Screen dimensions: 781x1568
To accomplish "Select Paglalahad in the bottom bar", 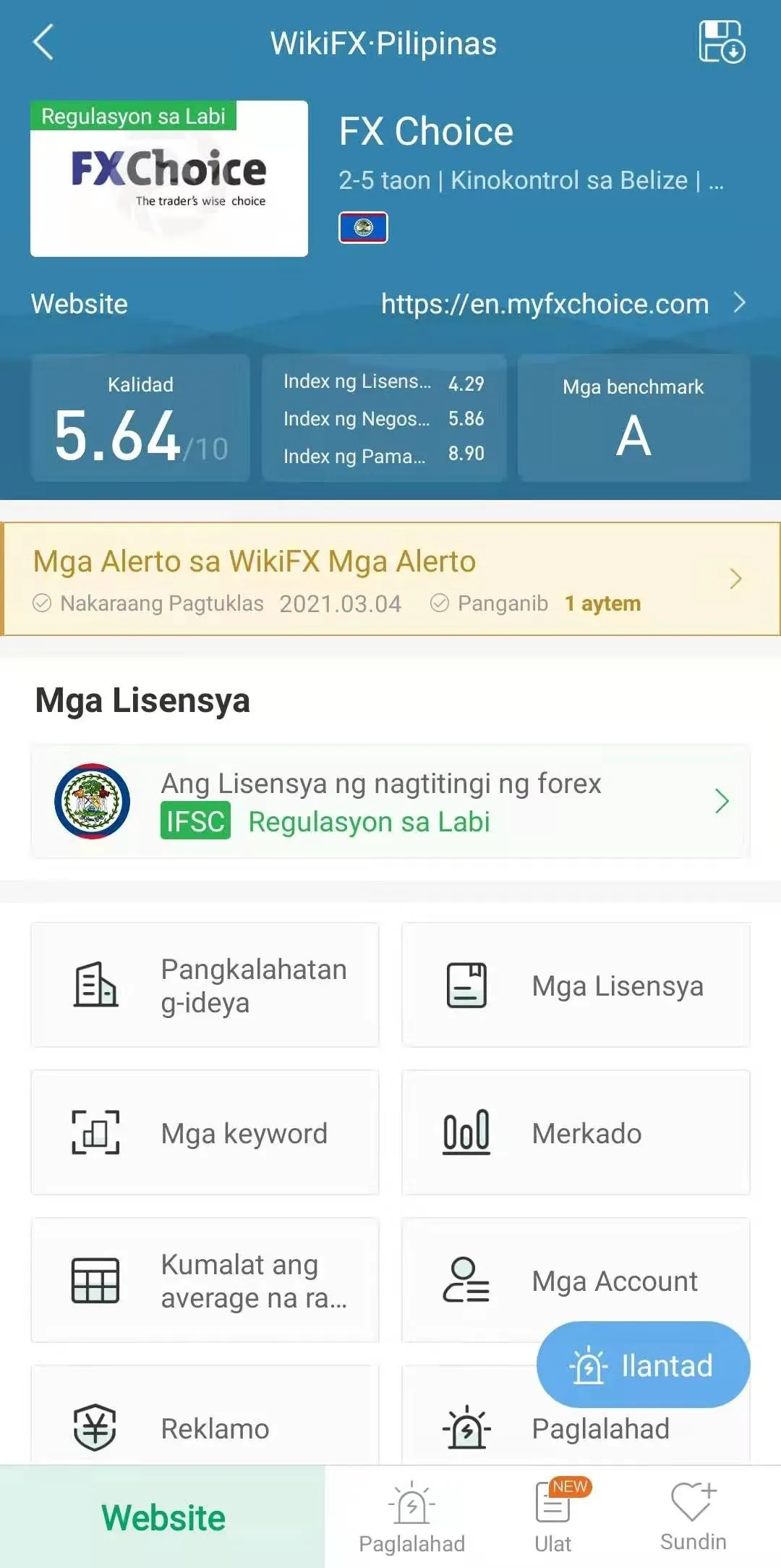I will click(411, 1517).
